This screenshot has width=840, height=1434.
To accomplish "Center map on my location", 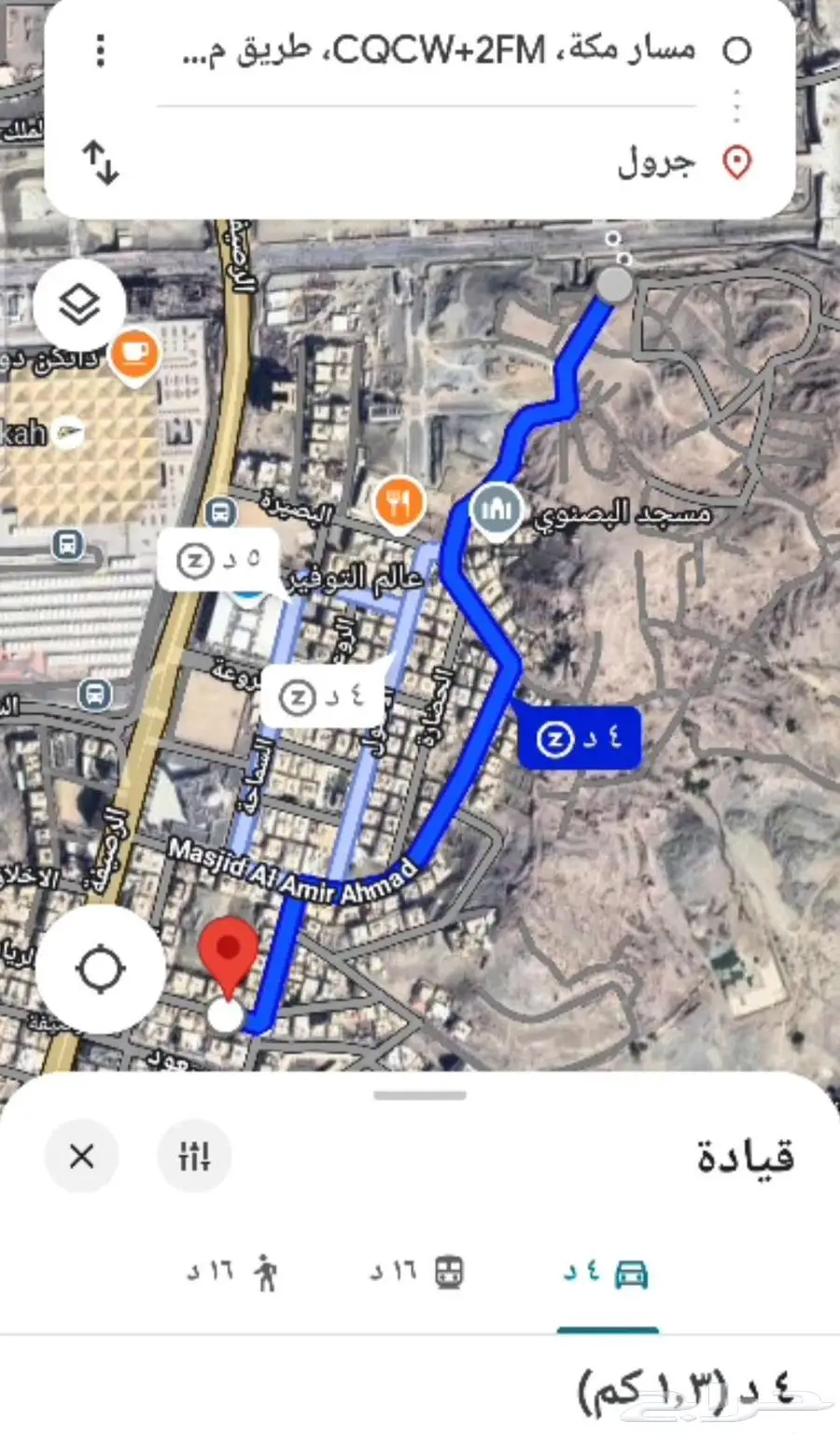I will [x=101, y=969].
